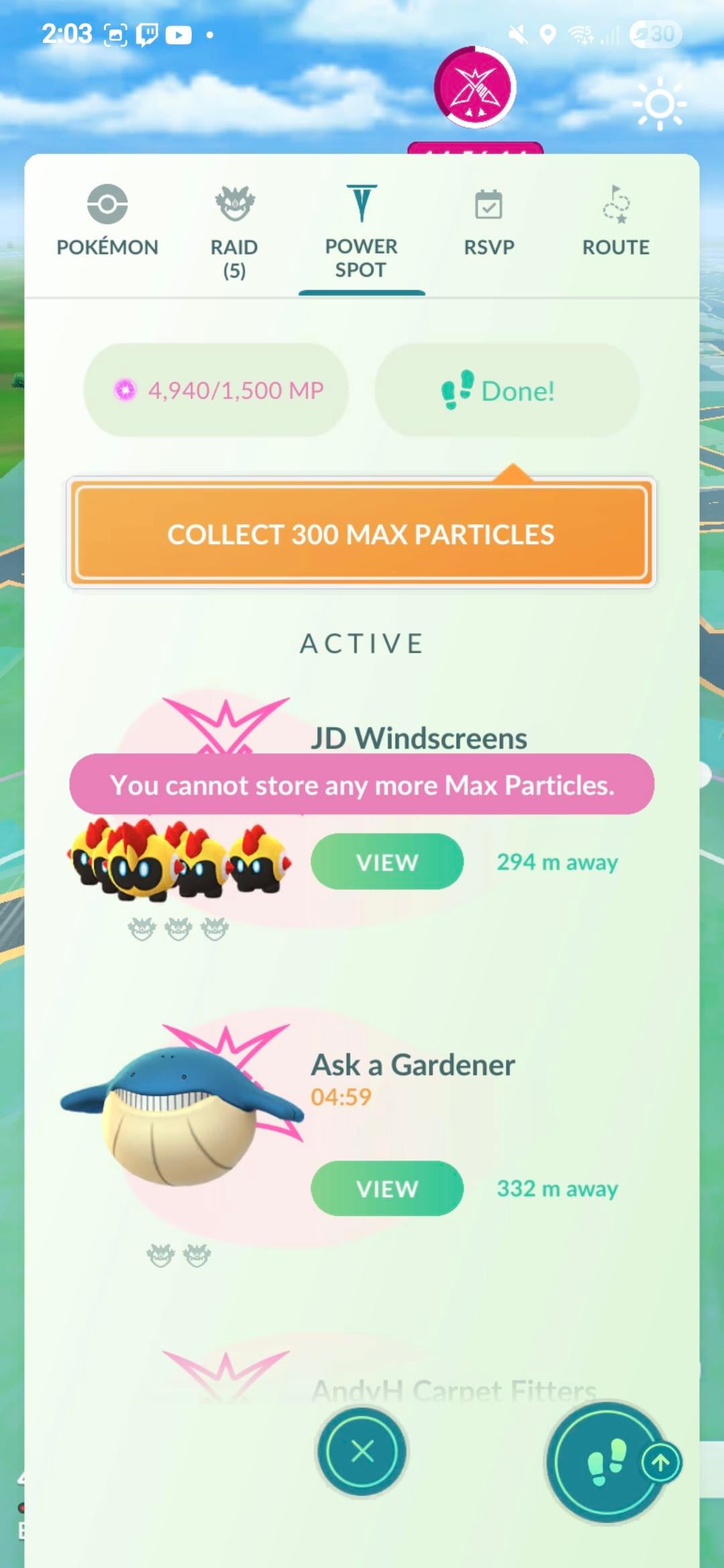Viewport: 724px width, 1568px height.
Task: Collect 300 Max Particles
Action: (361, 533)
